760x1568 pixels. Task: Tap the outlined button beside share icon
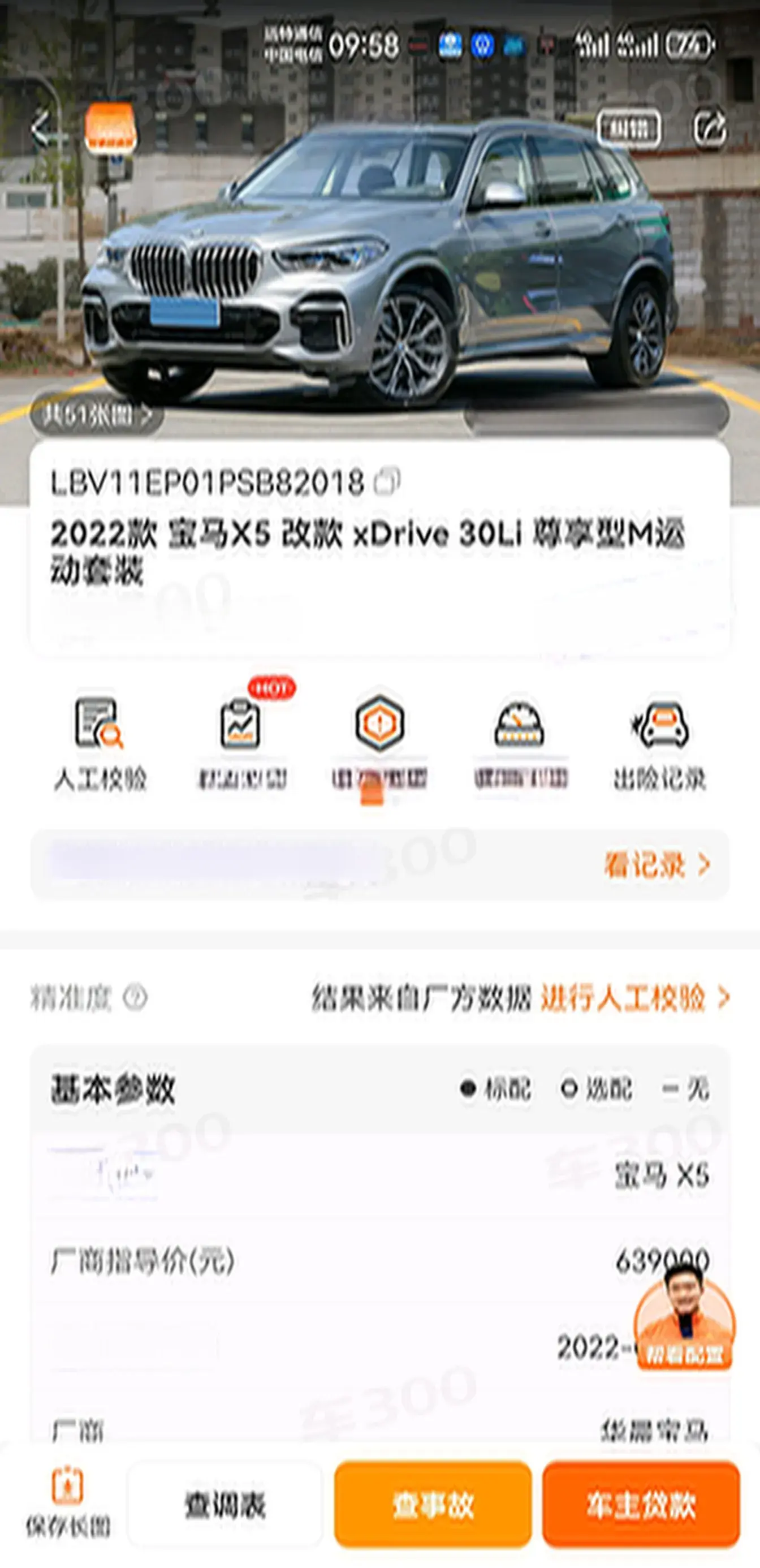coord(629,128)
